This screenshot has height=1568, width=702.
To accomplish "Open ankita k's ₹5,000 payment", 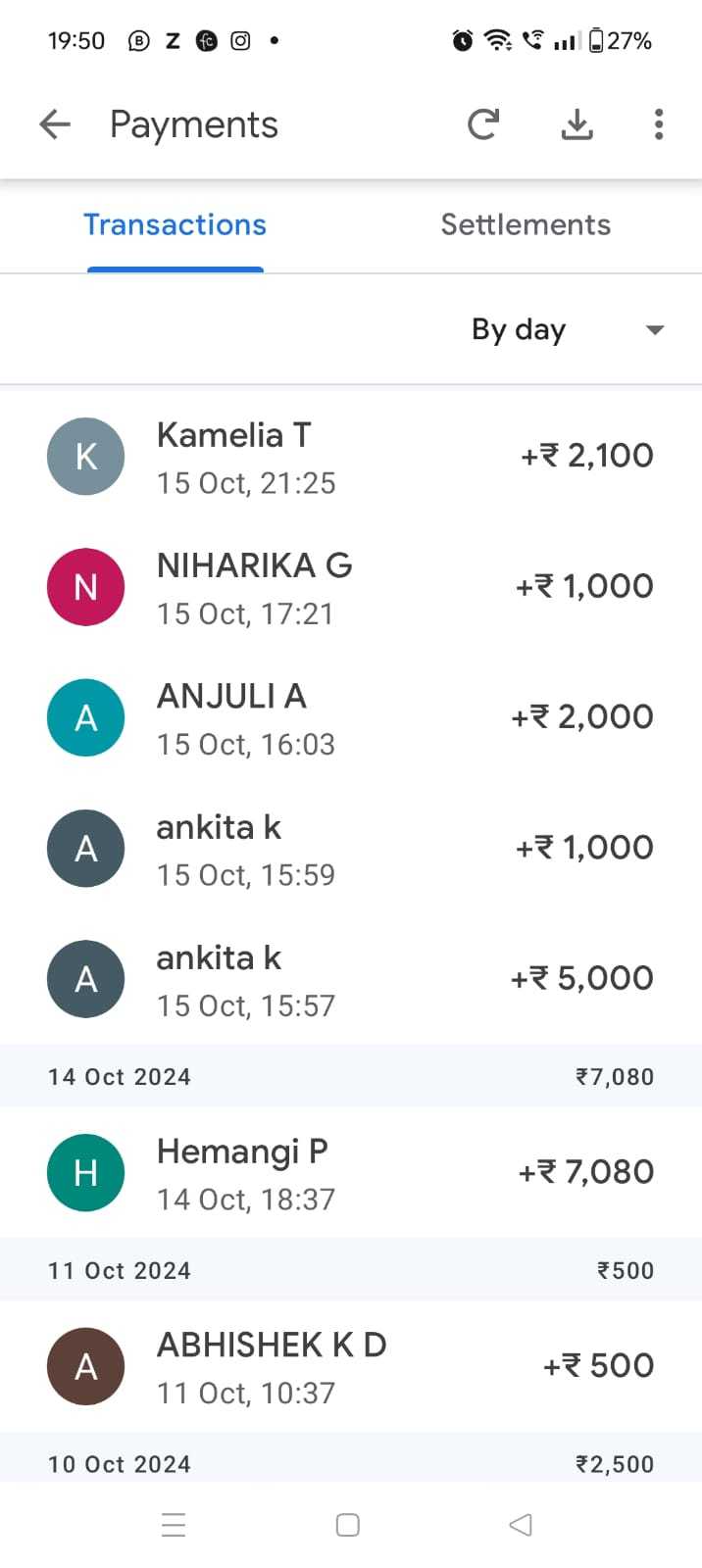I will 351,979.
